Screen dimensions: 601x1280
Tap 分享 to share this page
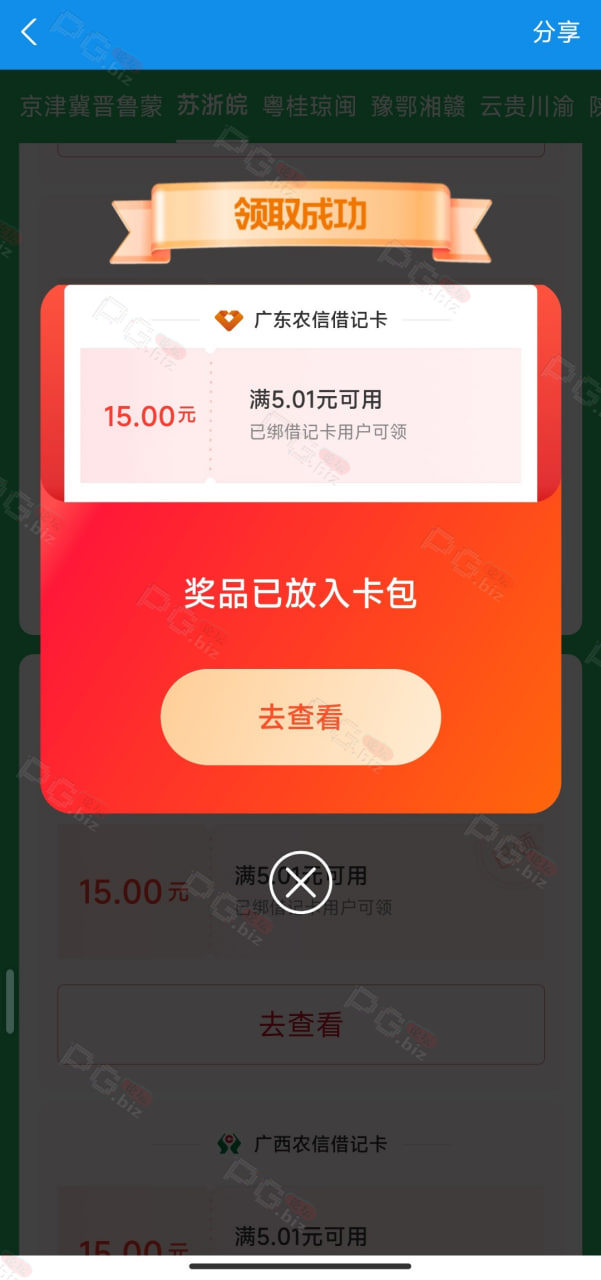(556, 32)
